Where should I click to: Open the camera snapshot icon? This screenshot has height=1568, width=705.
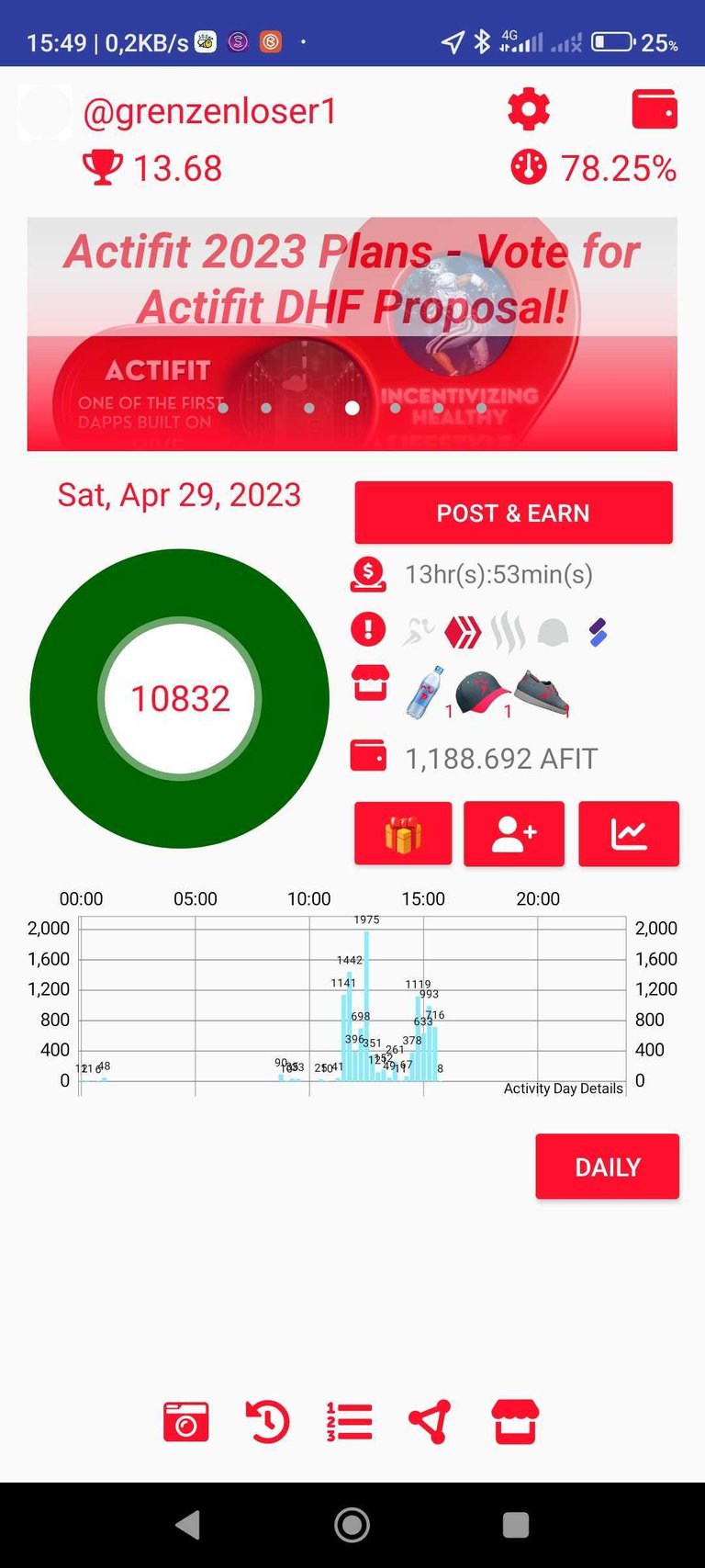(x=186, y=1422)
